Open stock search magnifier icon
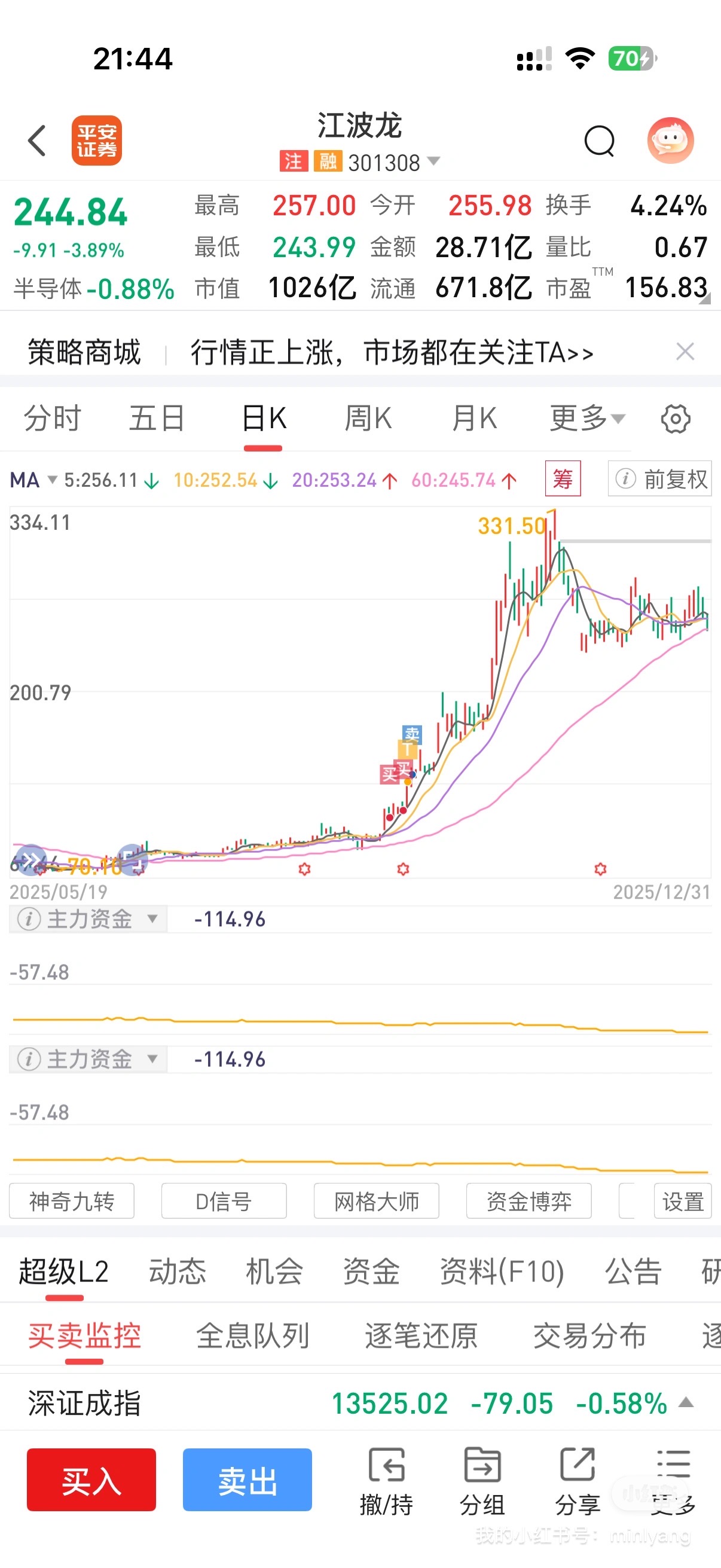 click(x=598, y=141)
